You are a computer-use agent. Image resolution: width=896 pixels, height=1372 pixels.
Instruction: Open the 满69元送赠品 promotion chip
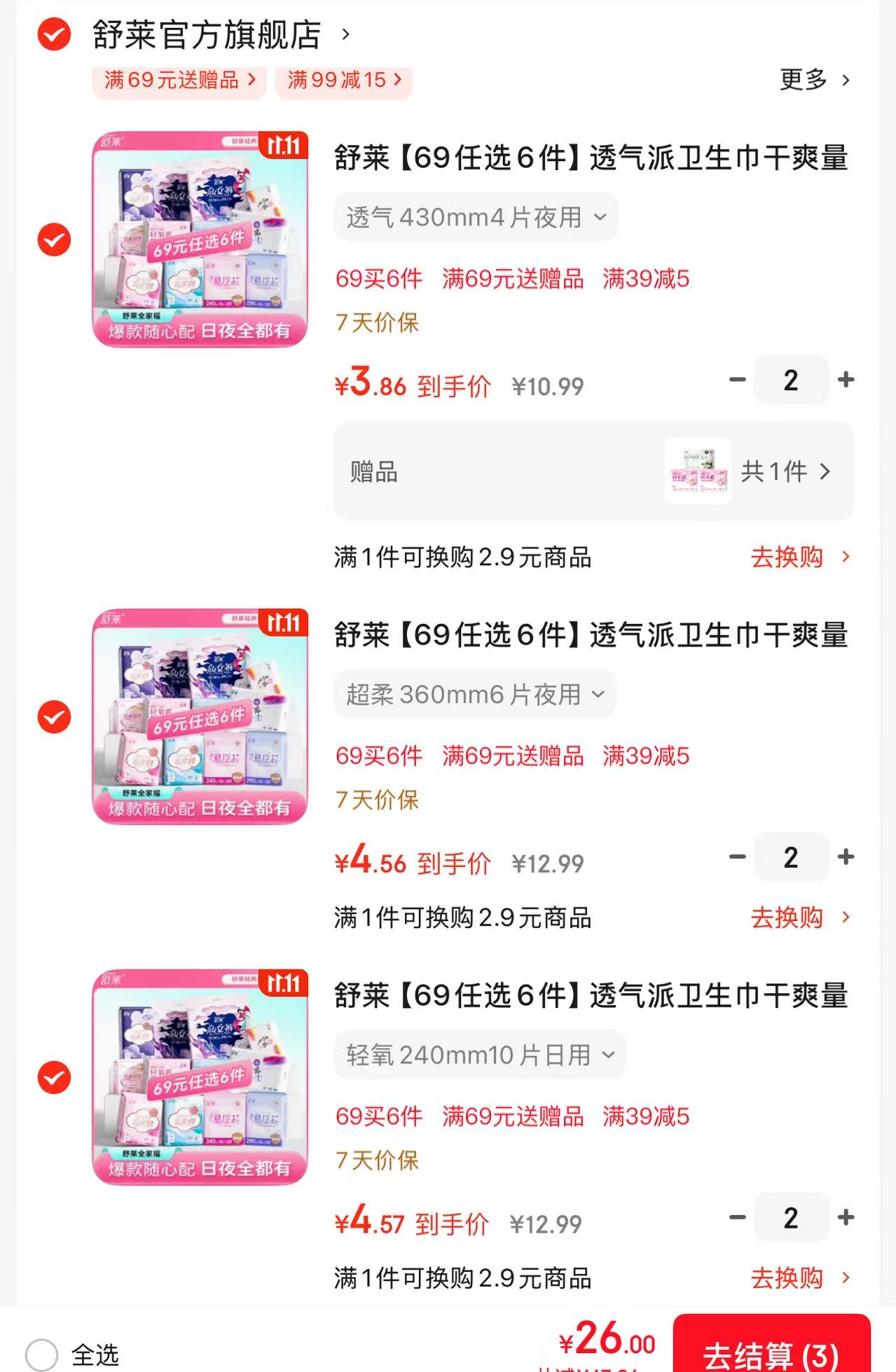pos(179,81)
